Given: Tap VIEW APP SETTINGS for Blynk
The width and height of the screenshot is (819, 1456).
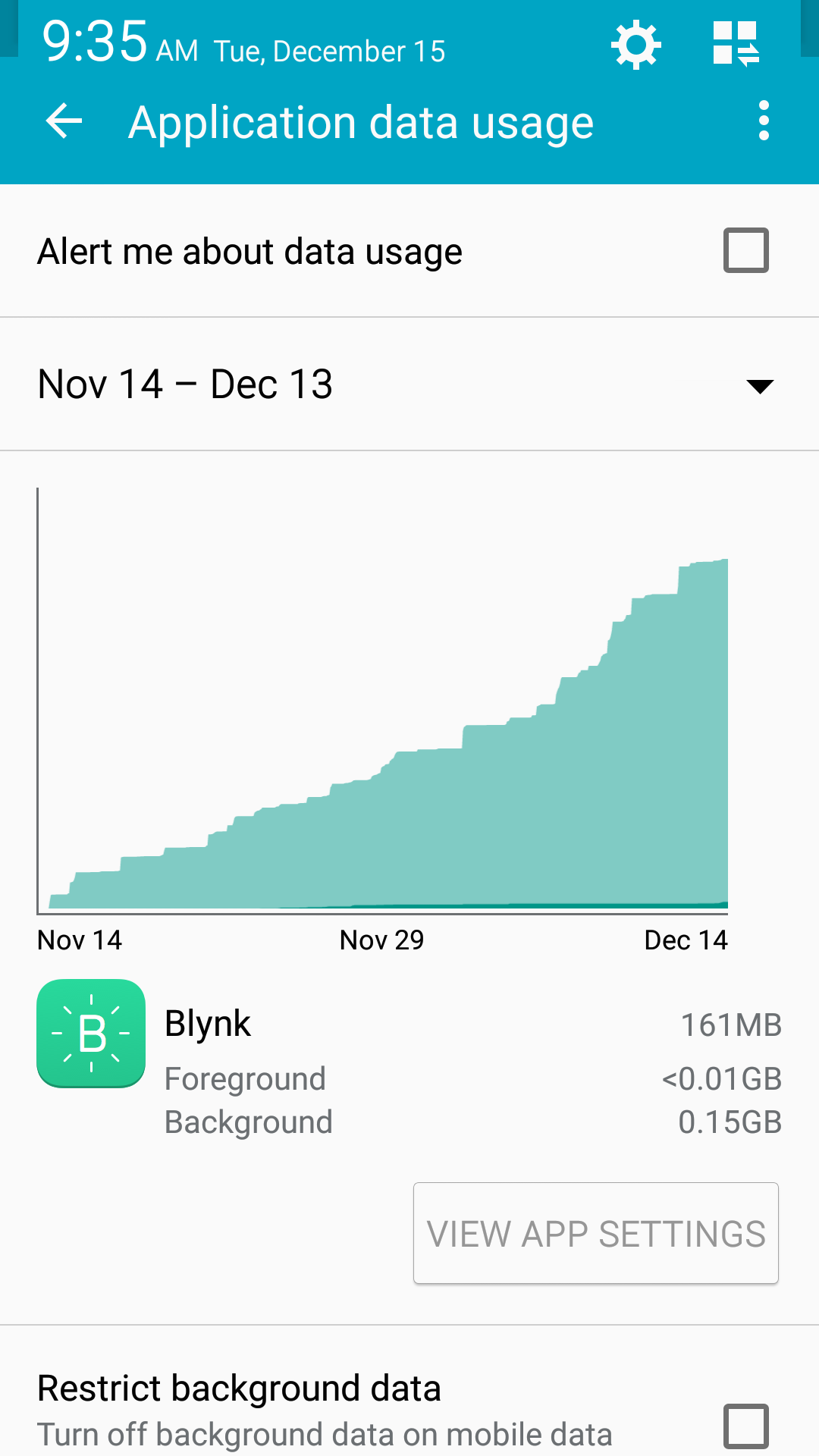Looking at the screenshot, I should click(x=595, y=1232).
